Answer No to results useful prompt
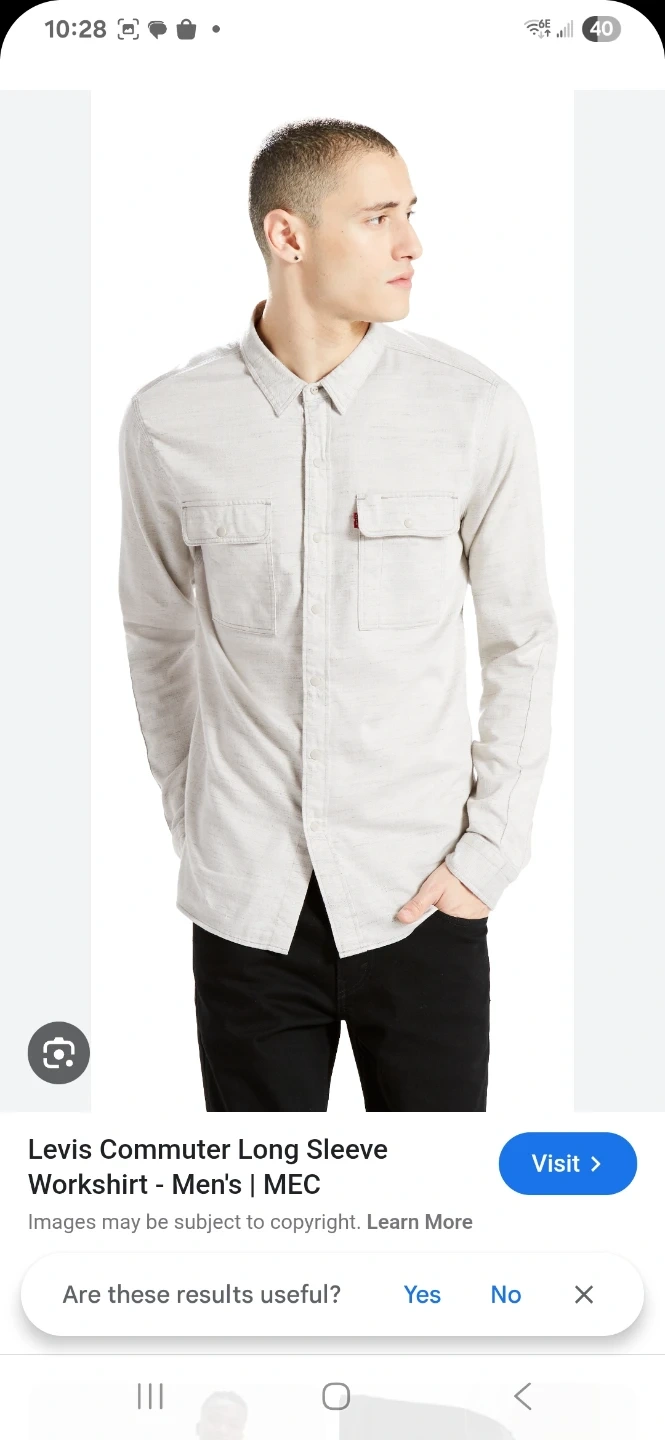 (506, 1295)
